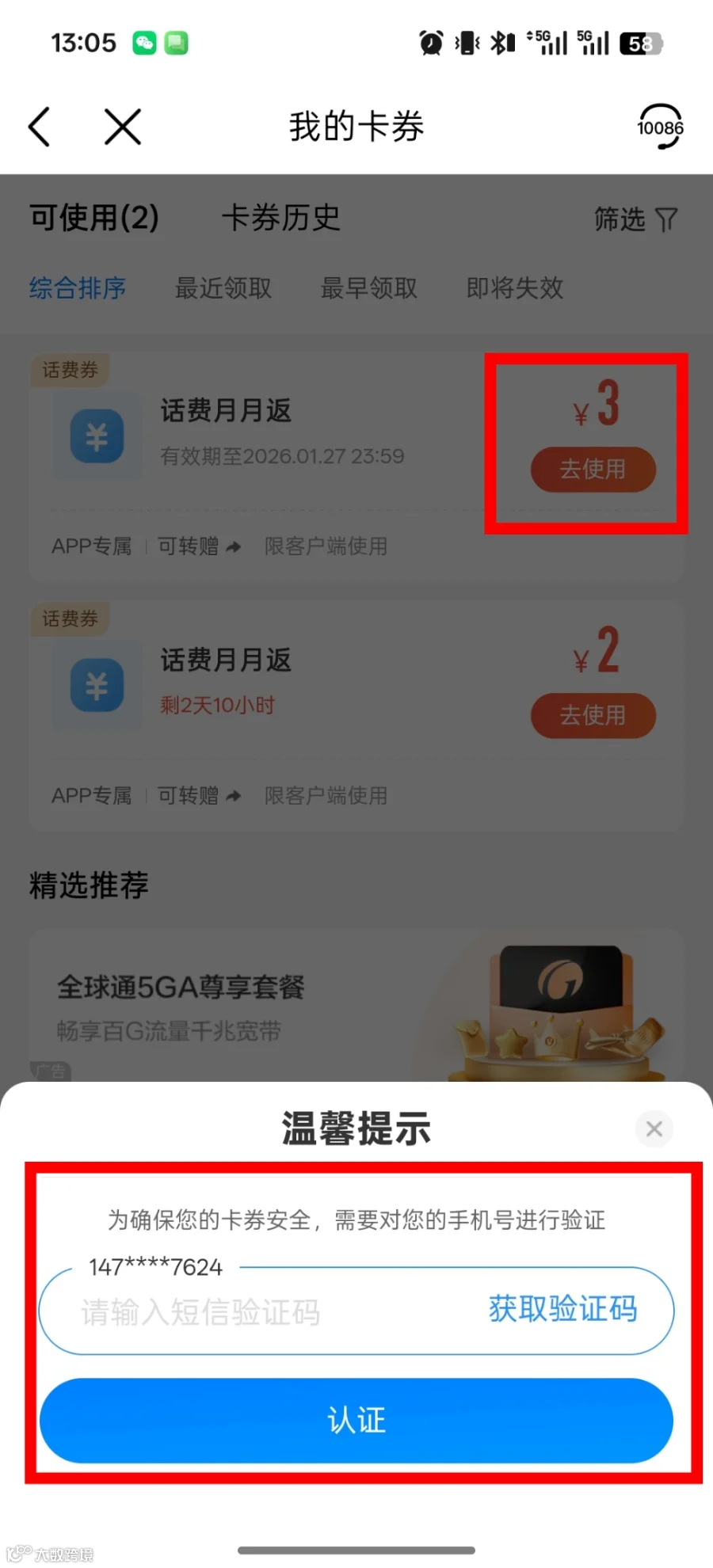This screenshot has height=1568, width=713.
Task: Sort coupons by 即将失效
Action: 515,288
